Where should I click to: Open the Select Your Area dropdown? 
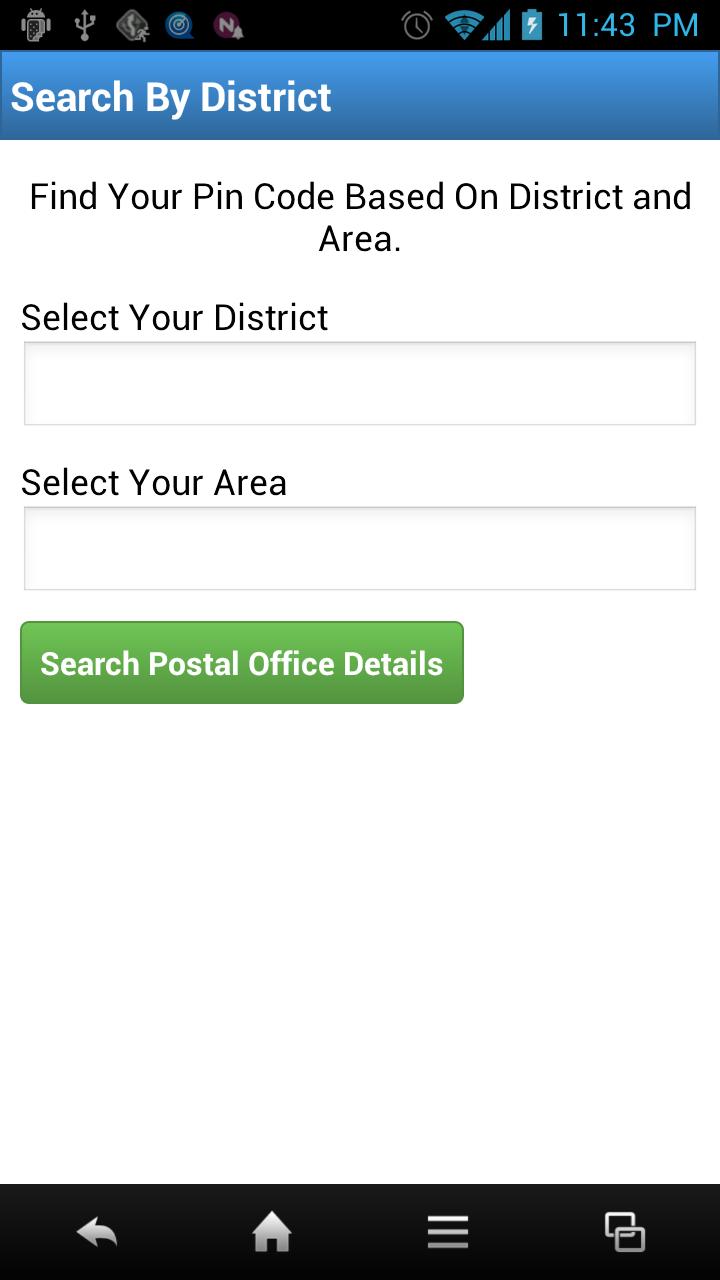point(360,548)
